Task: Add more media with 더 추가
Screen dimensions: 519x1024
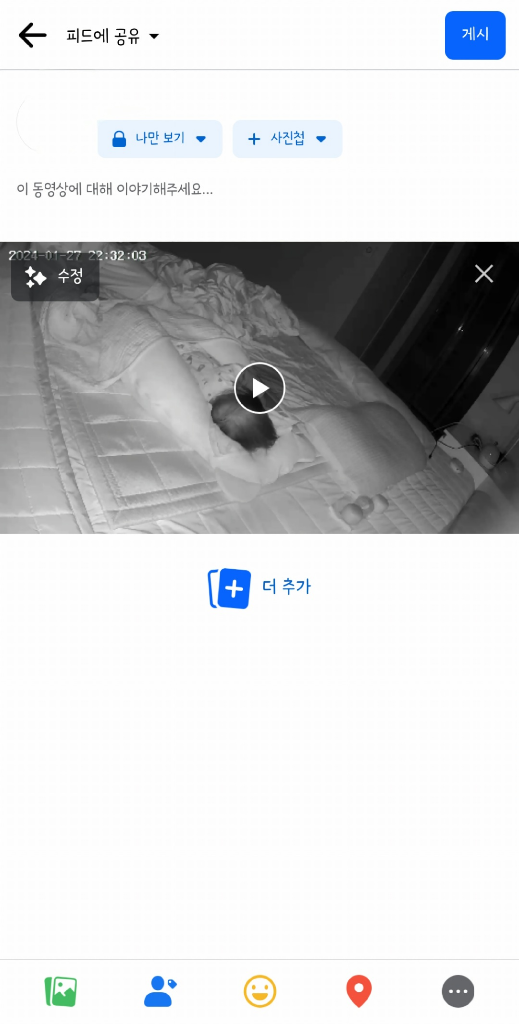Action: 259,588
